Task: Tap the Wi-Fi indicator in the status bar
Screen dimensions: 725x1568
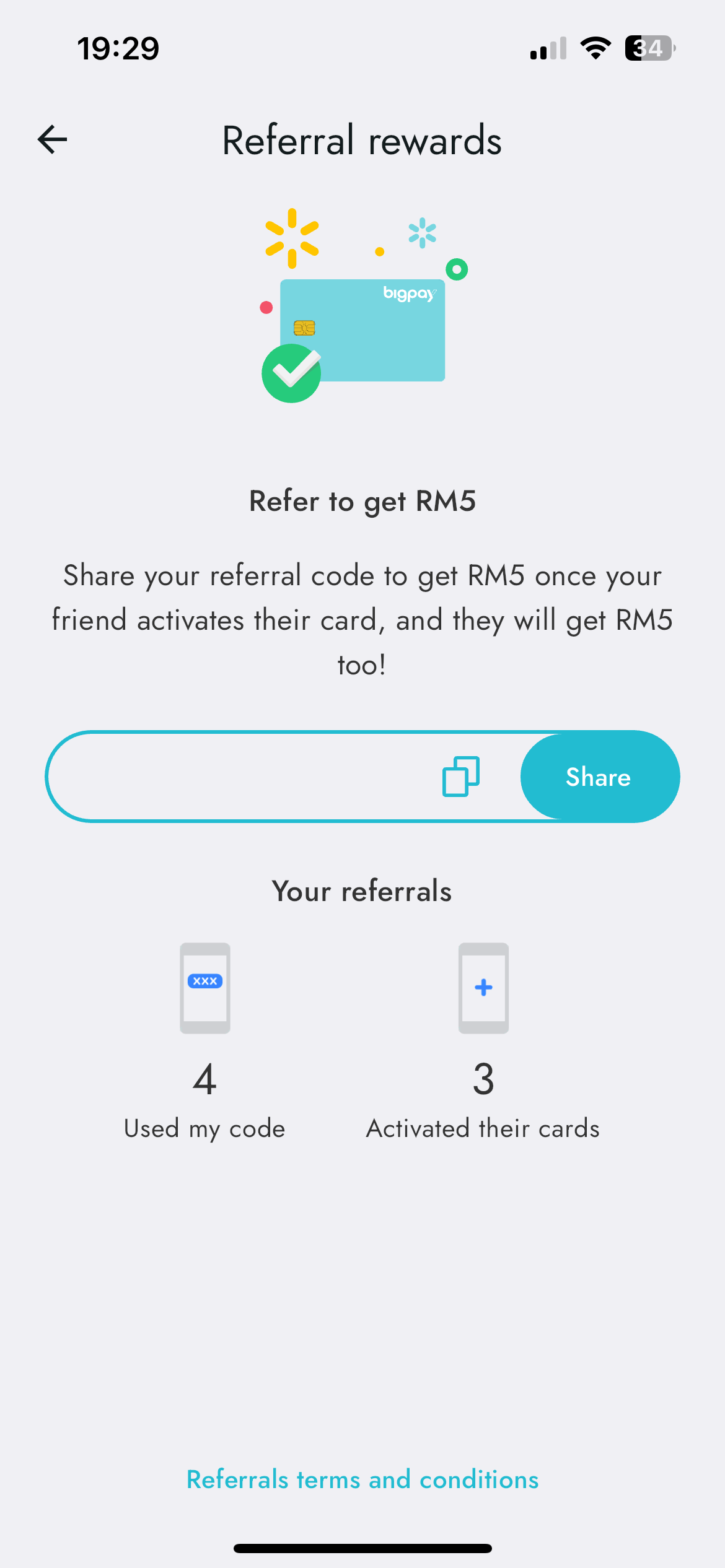Action: pyautogui.click(x=595, y=48)
